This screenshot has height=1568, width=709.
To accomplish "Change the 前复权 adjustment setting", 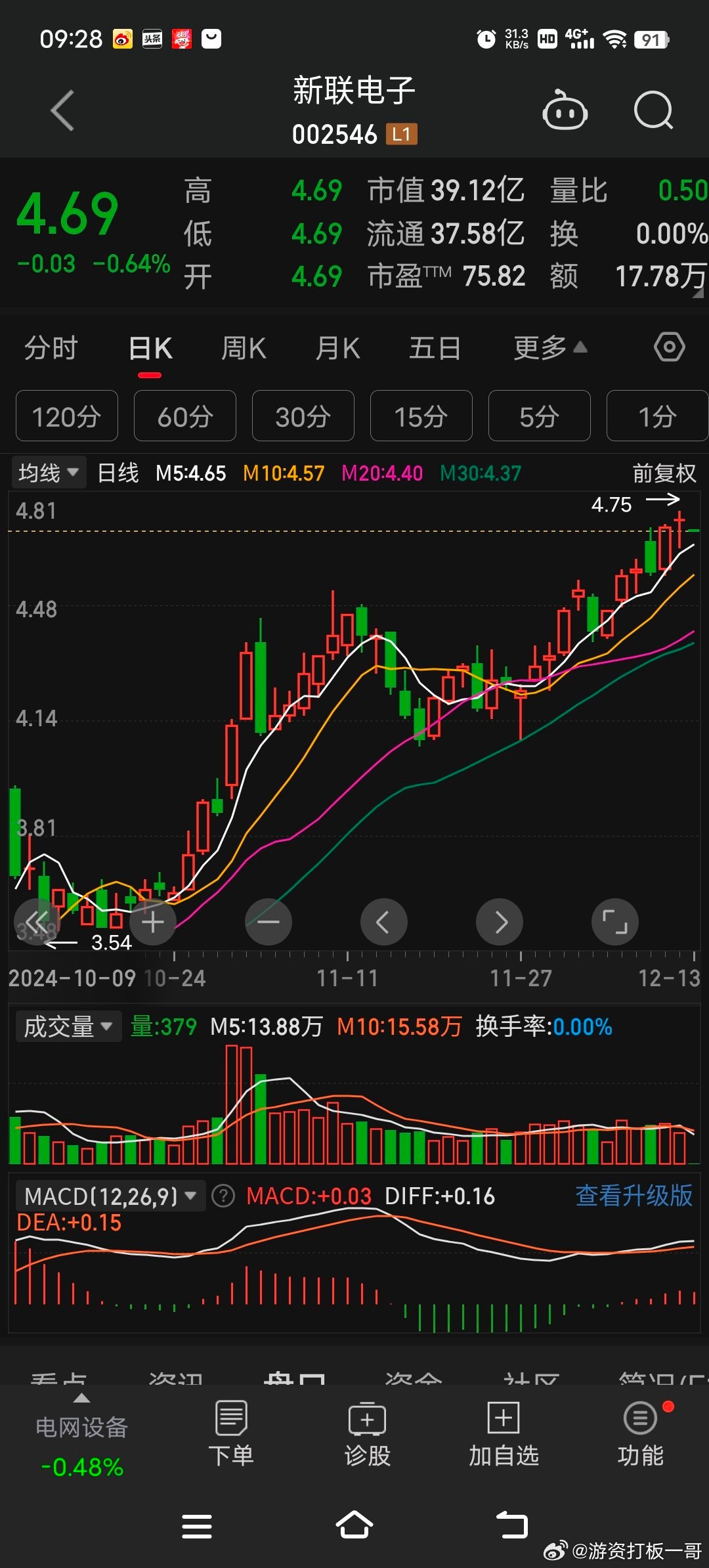I will (x=664, y=473).
